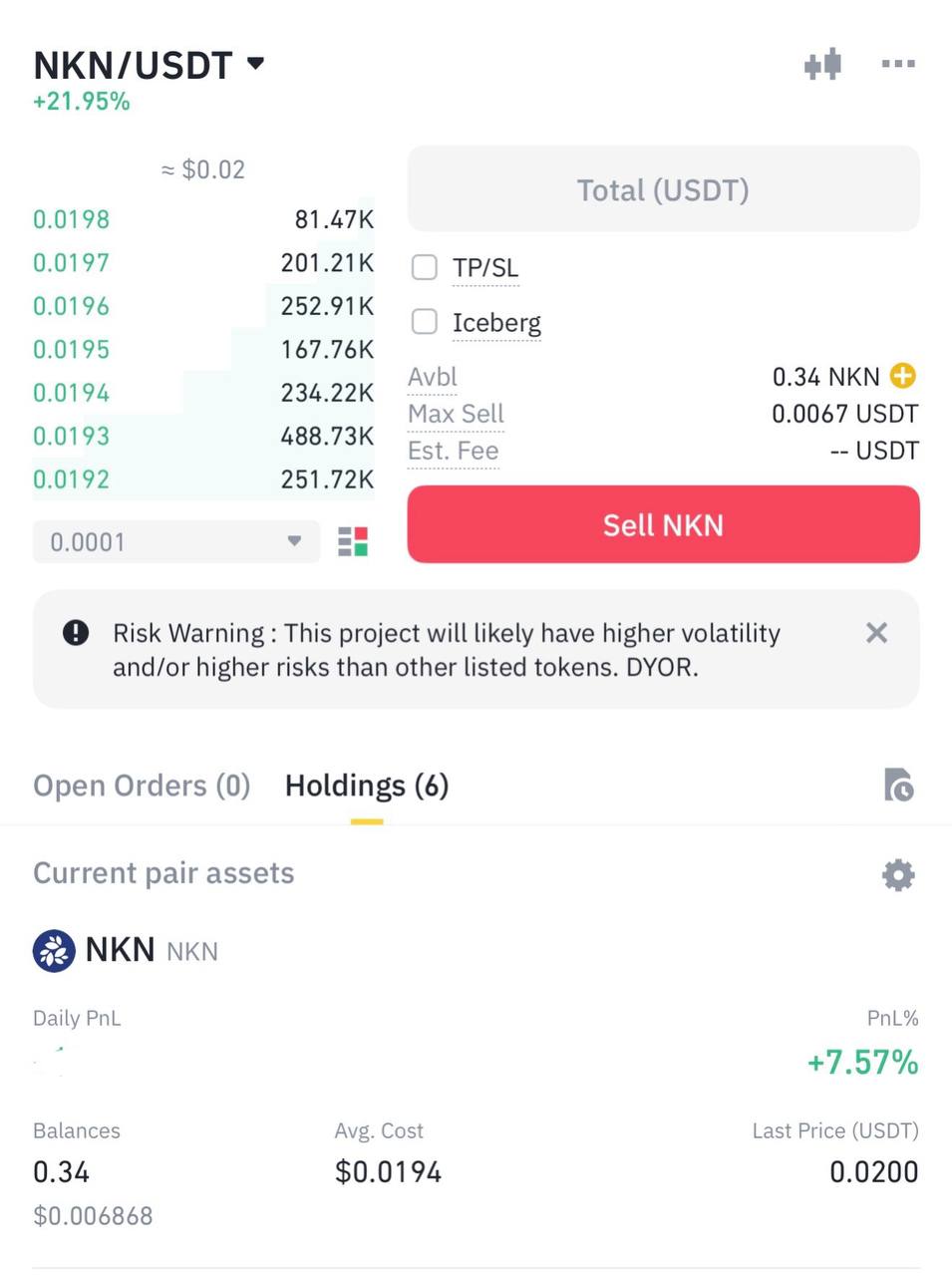Change the order book layout view

(353, 541)
